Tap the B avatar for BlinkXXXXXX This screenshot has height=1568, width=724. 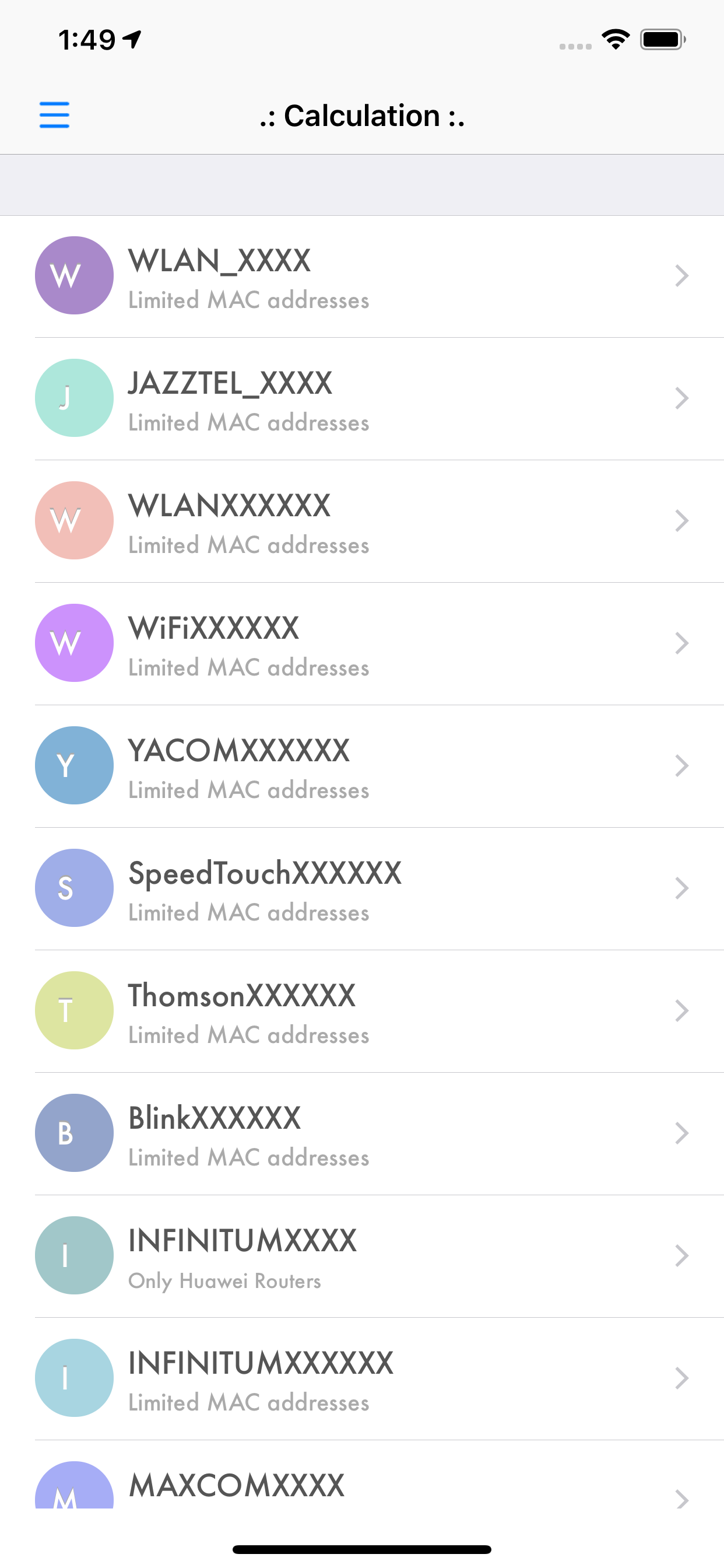(73, 1133)
